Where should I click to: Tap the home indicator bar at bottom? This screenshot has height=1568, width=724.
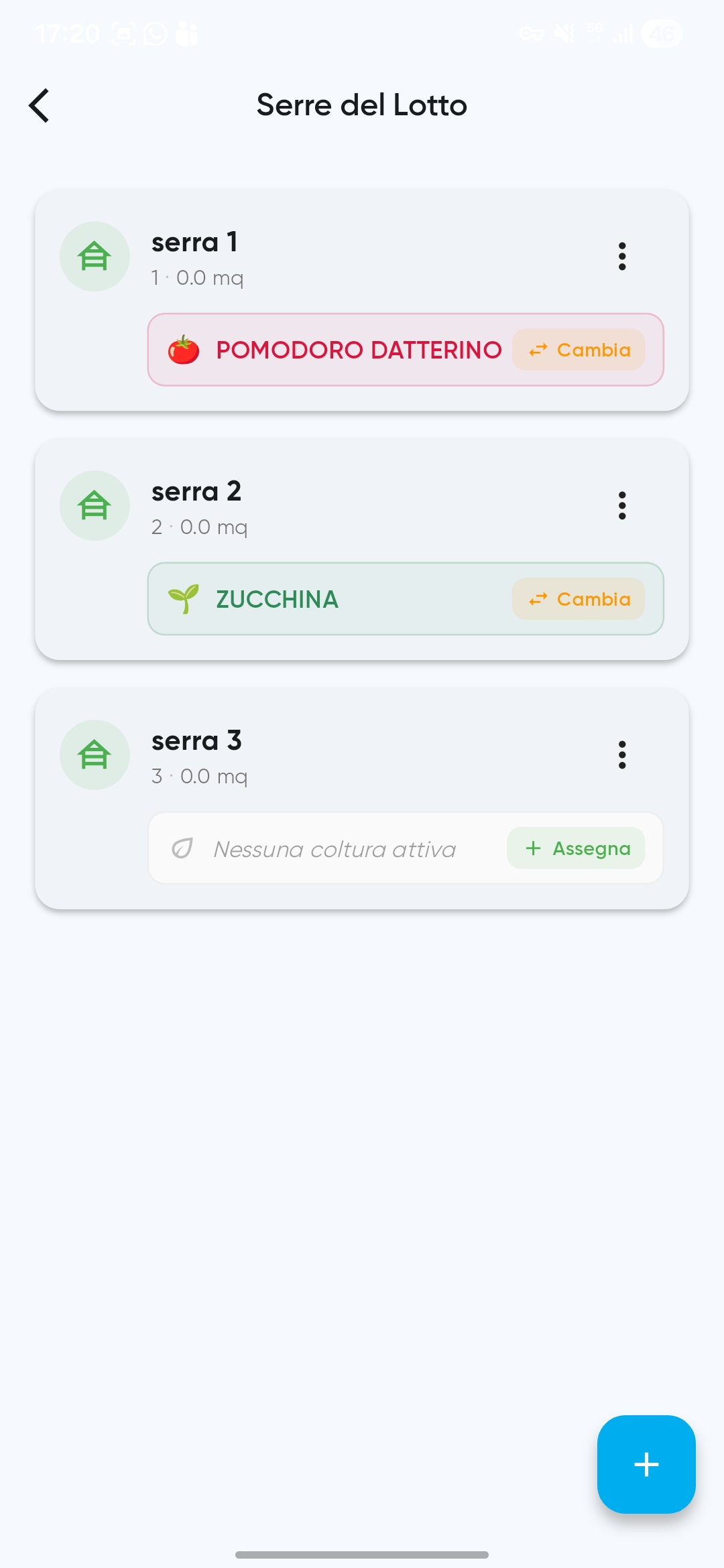pos(362,1554)
